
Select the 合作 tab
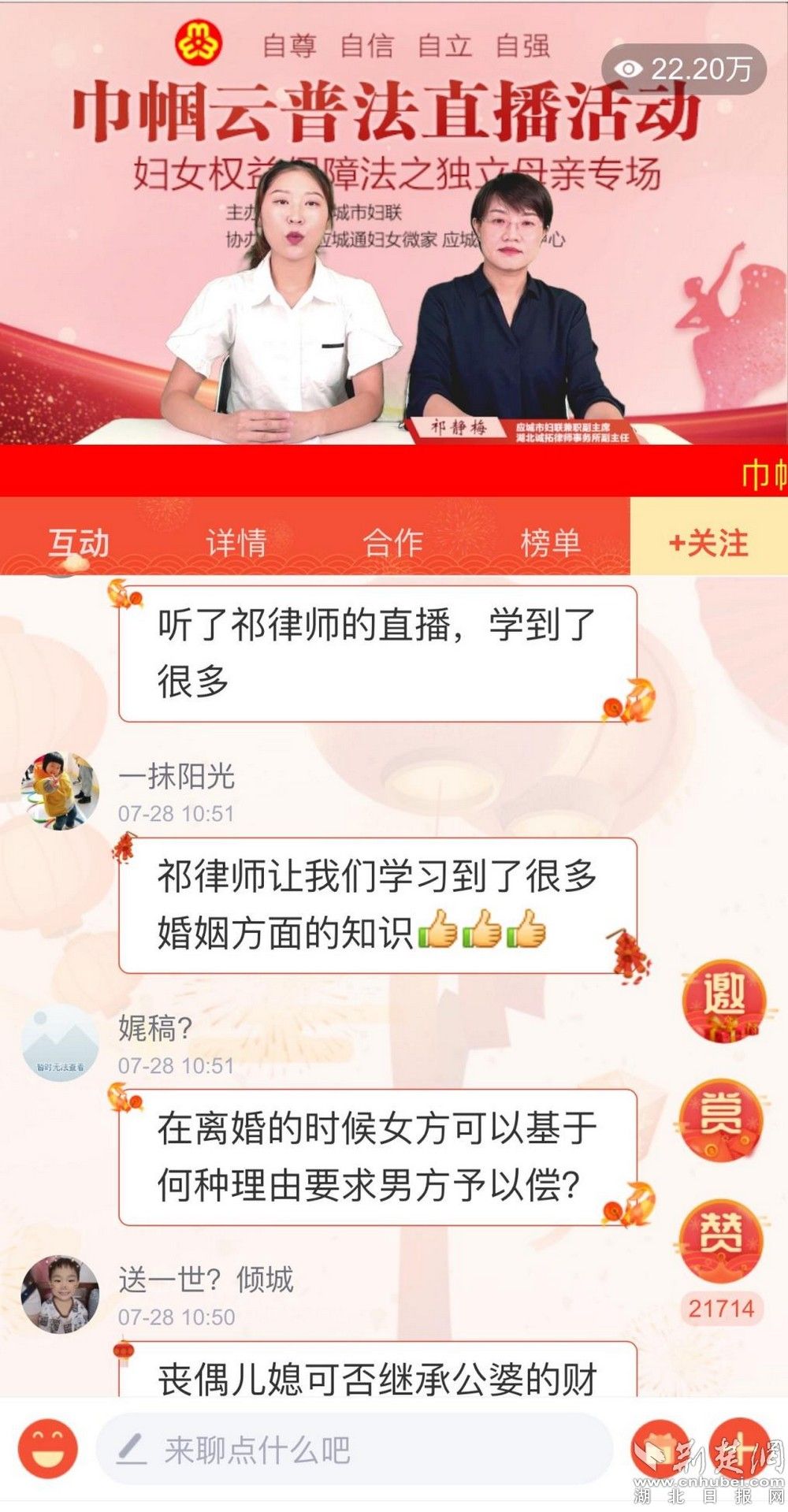click(x=392, y=543)
